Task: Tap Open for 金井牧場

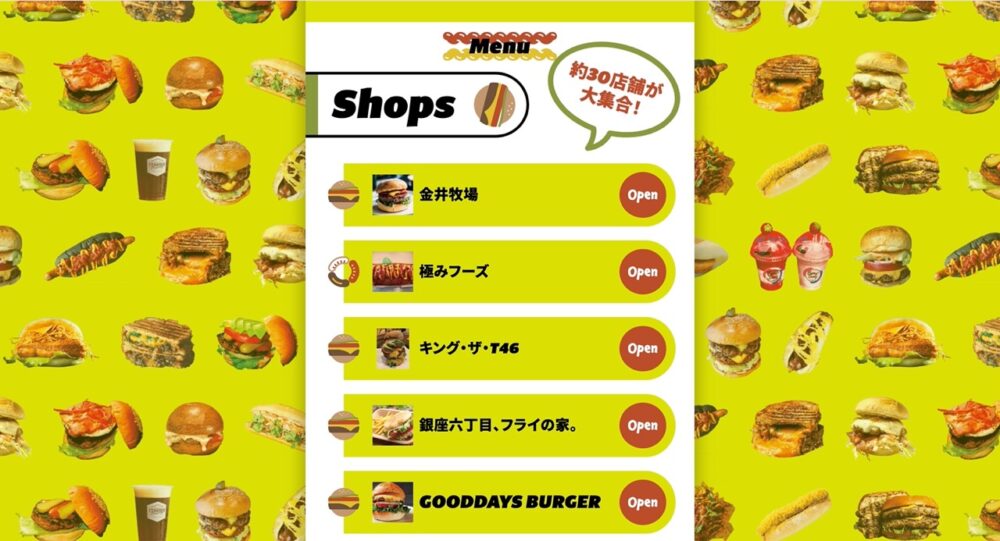Action: (x=642, y=195)
